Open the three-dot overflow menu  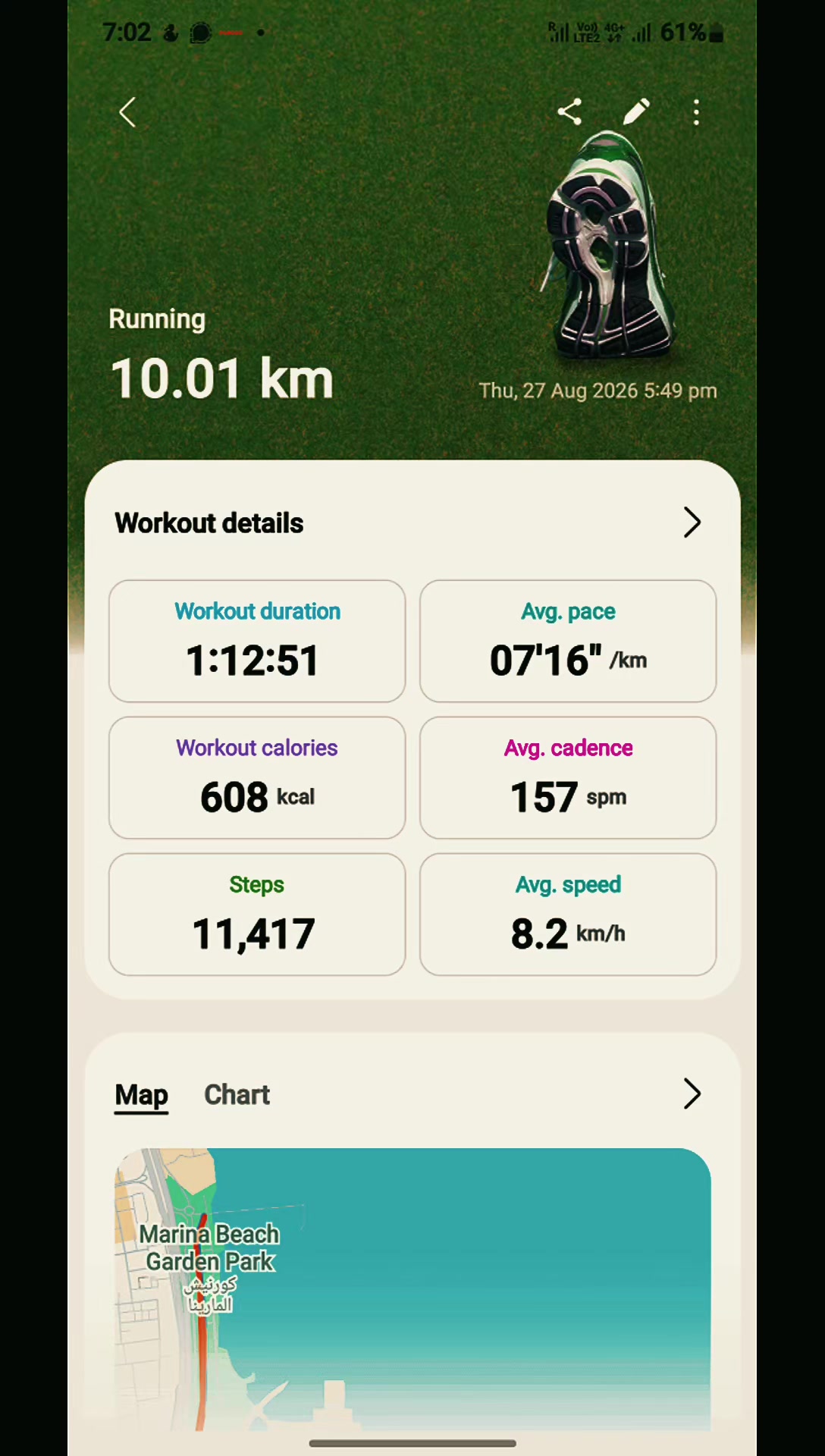pos(696,112)
